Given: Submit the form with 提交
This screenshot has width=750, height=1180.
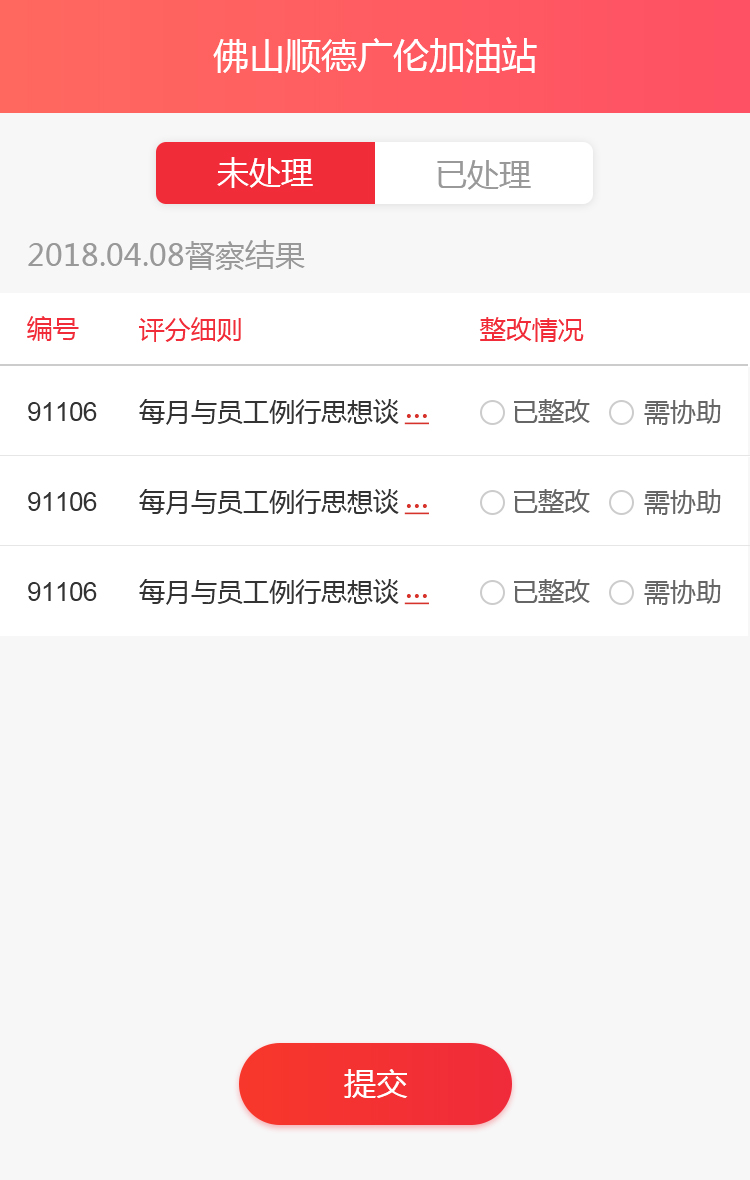Looking at the screenshot, I should (375, 1084).
